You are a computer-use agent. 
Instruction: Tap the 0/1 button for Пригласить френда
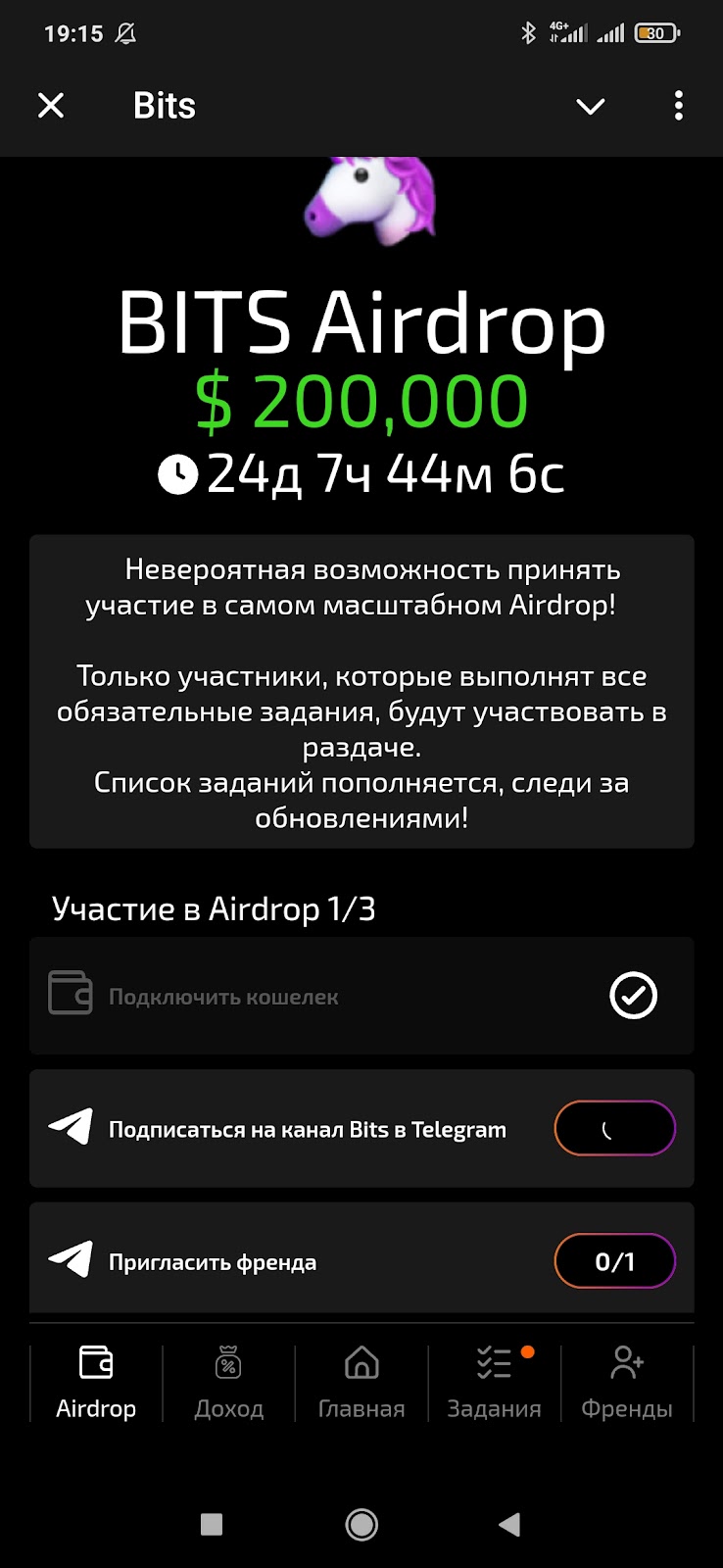[614, 1261]
